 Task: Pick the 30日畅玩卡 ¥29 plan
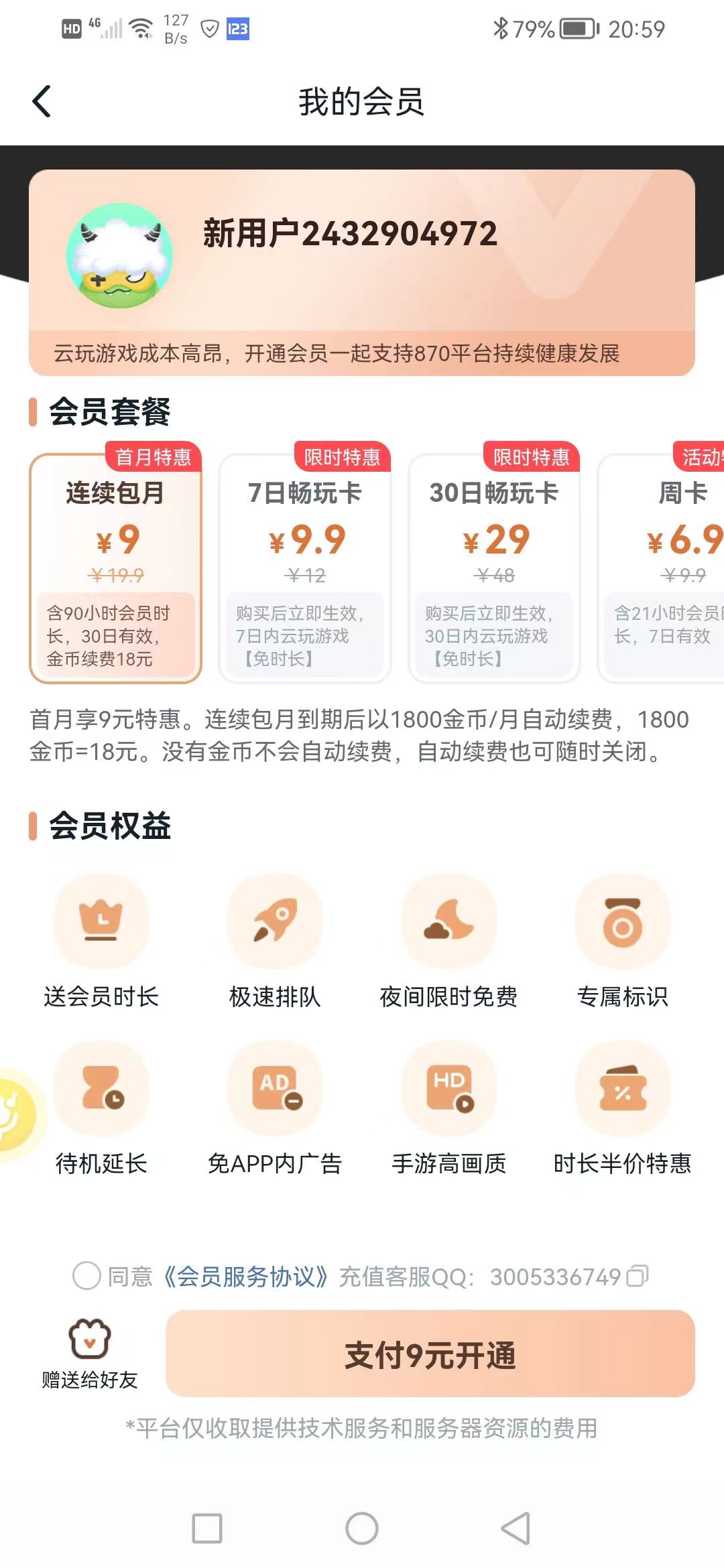(494, 568)
